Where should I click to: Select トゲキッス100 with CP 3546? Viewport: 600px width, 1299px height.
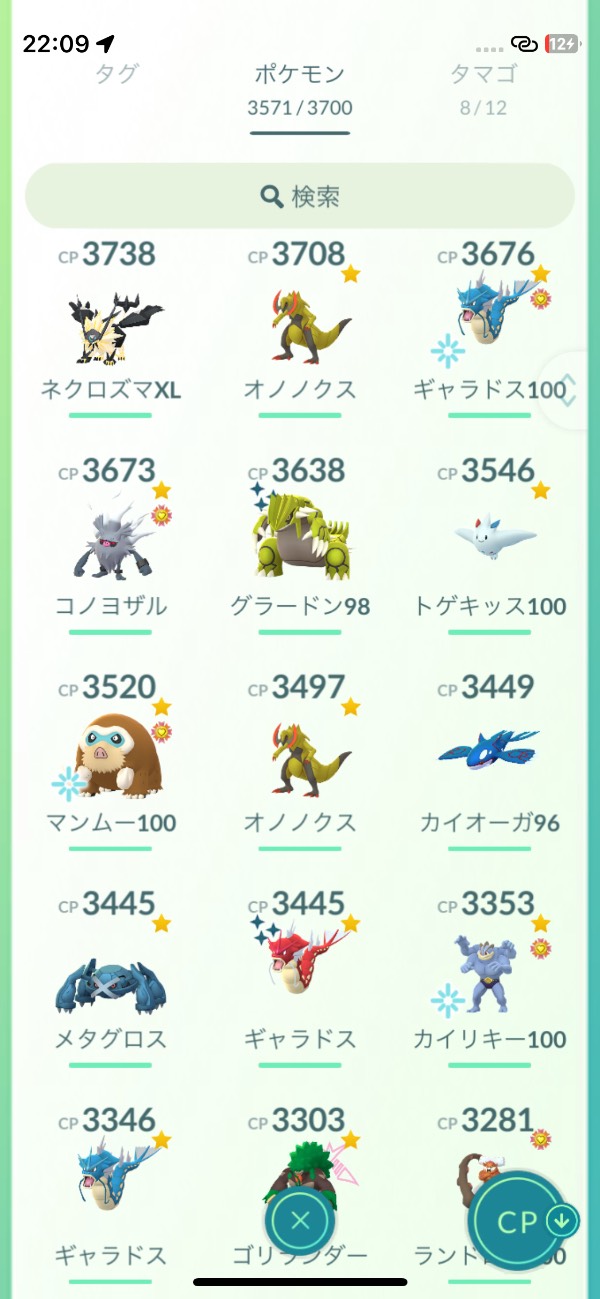[490, 545]
